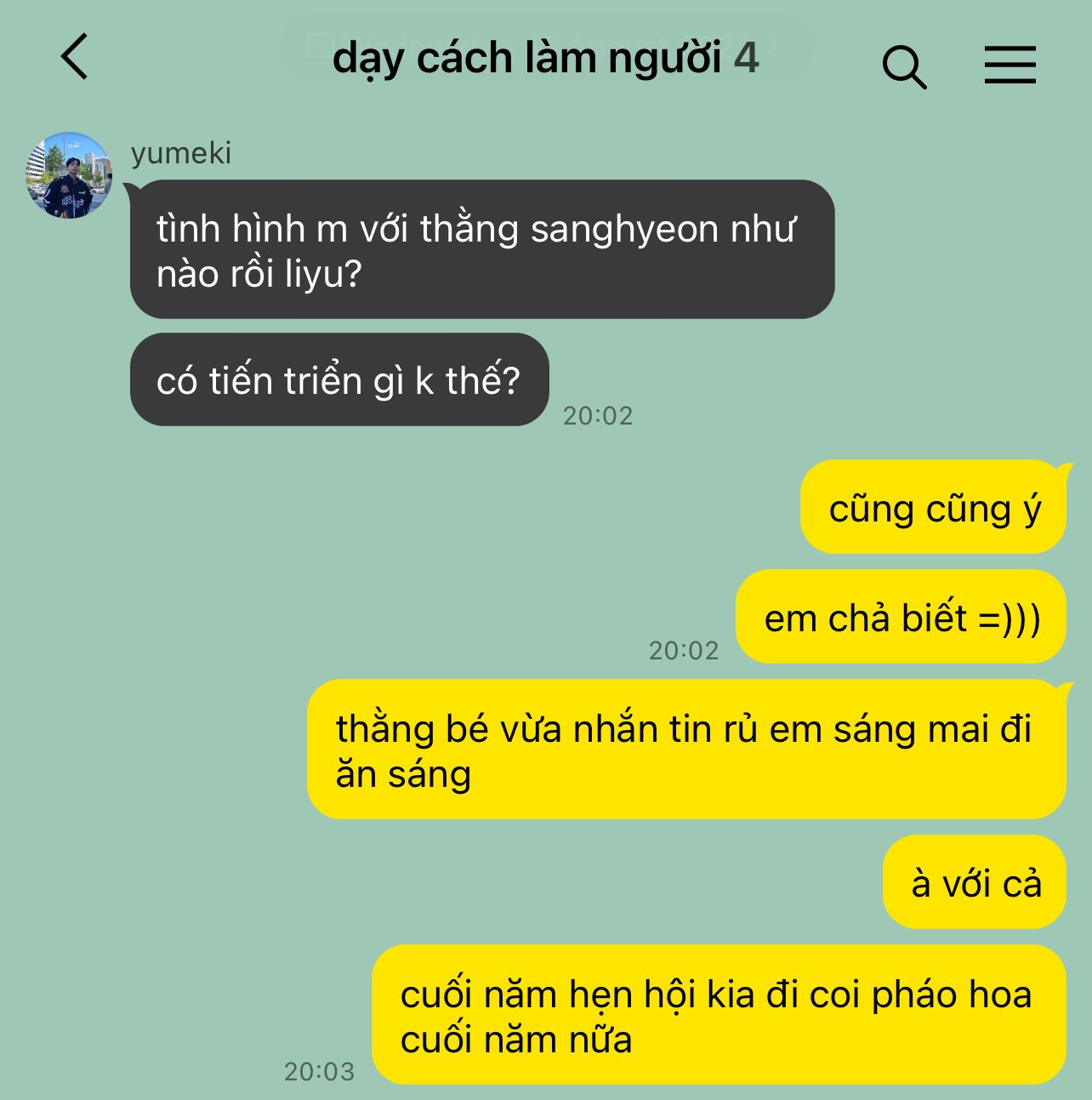Open yumeki's profile picture
Viewport: 1092px width, 1100px height.
coord(69,175)
